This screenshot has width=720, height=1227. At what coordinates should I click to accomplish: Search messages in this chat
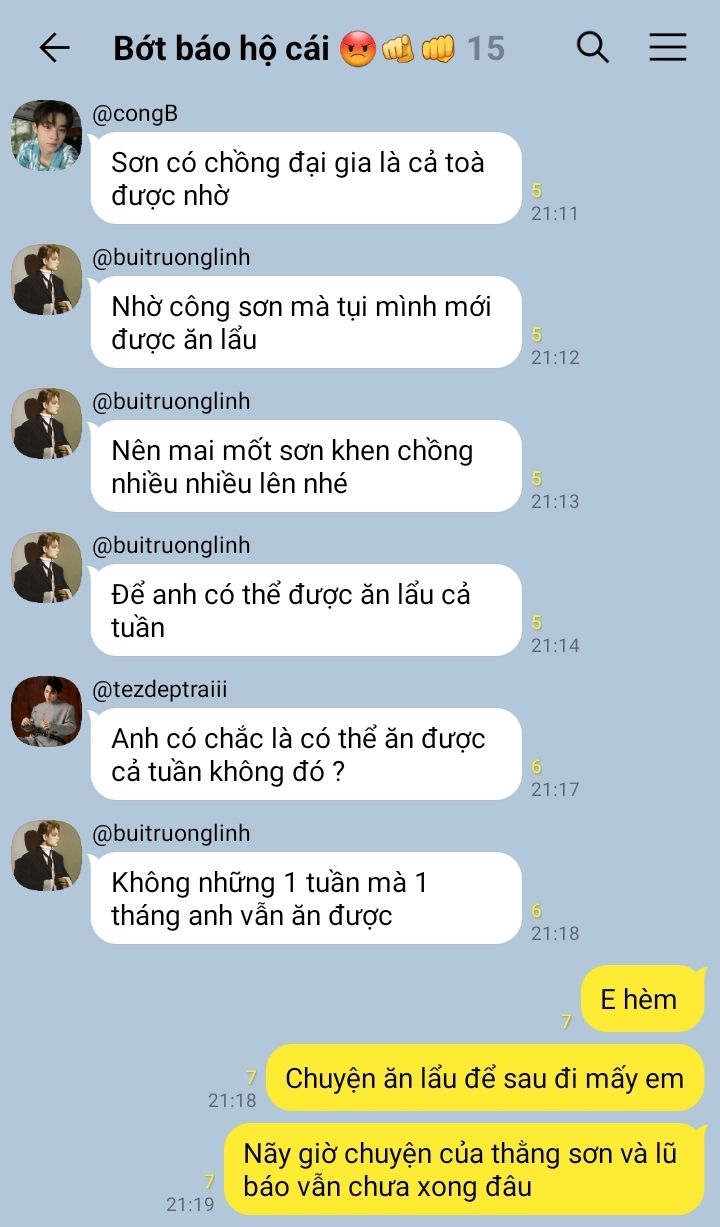[x=593, y=47]
